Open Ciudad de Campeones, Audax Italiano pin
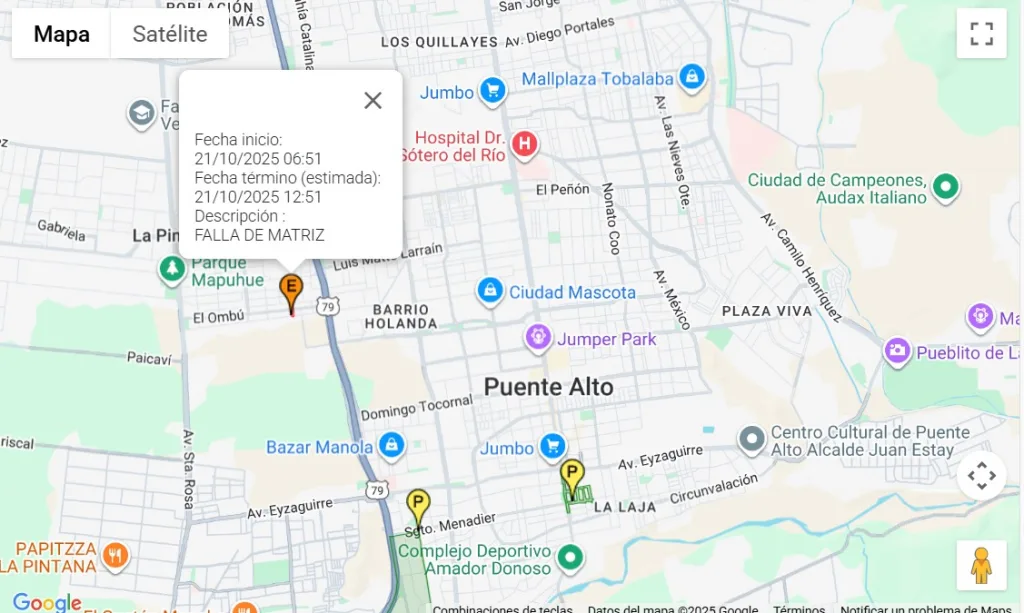 (945, 187)
